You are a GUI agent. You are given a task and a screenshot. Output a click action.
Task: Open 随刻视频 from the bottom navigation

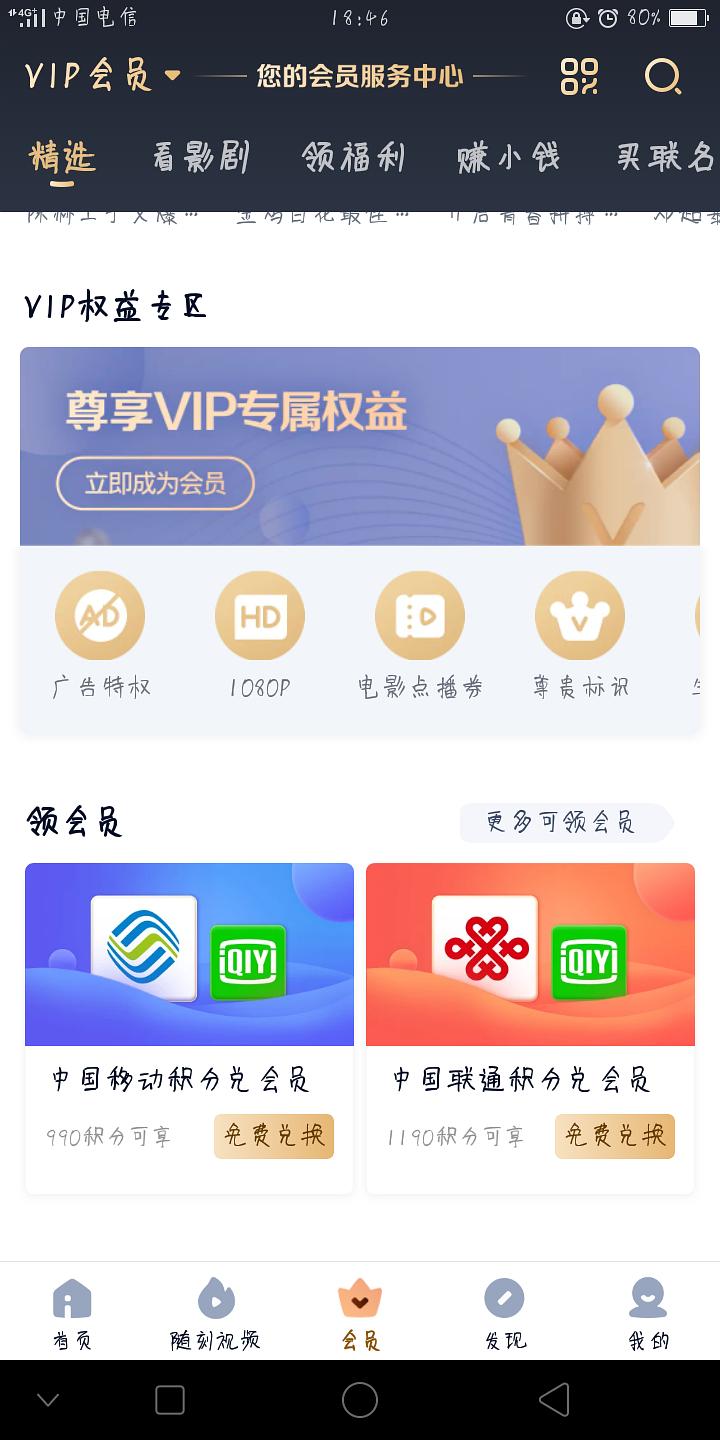tap(216, 1310)
